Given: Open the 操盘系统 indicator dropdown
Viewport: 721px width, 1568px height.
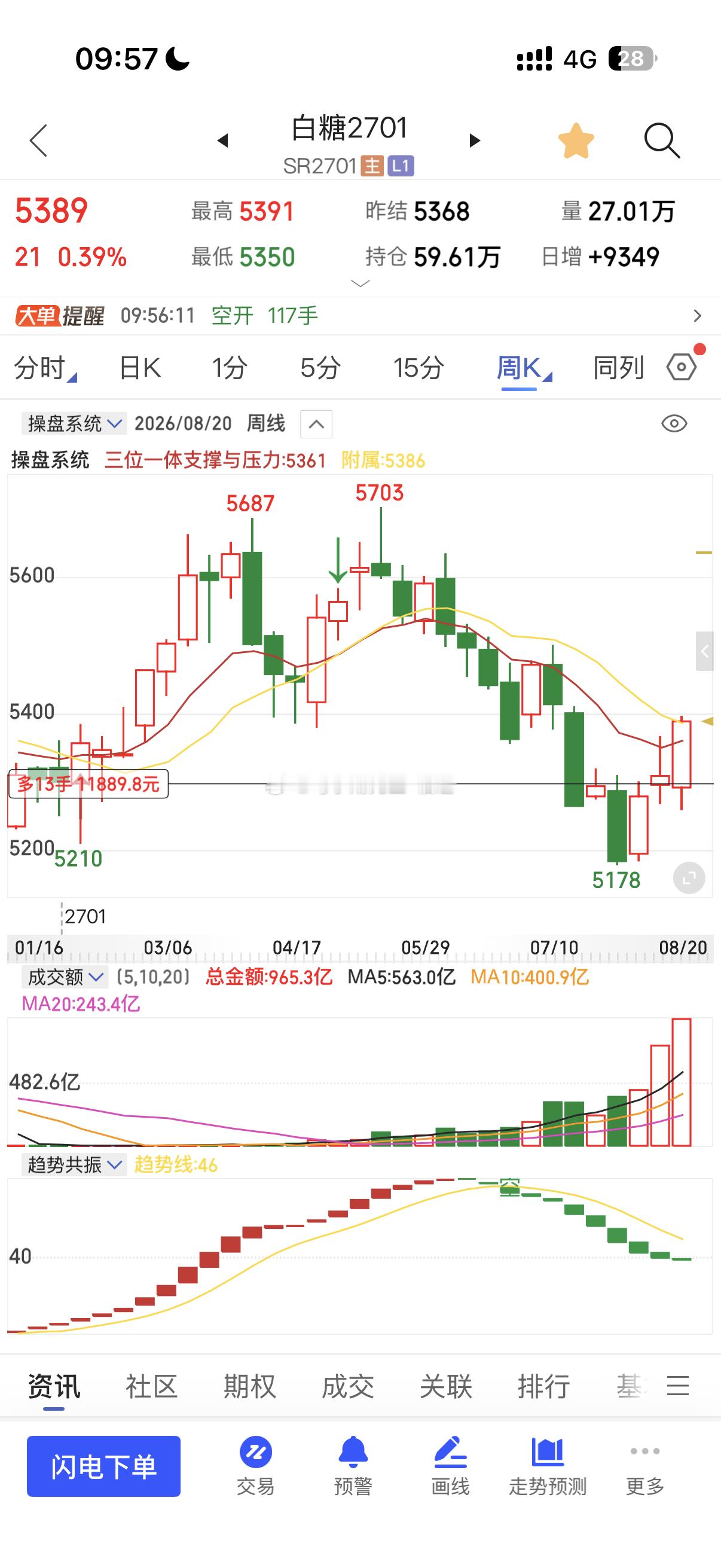Looking at the screenshot, I should point(74,423).
